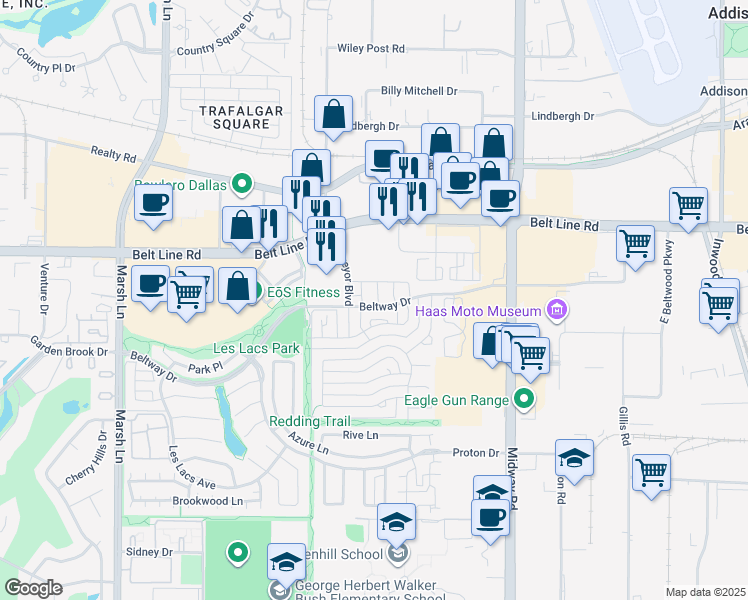Tap the coffee marker beside Bowlero Dallas

(153, 207)
